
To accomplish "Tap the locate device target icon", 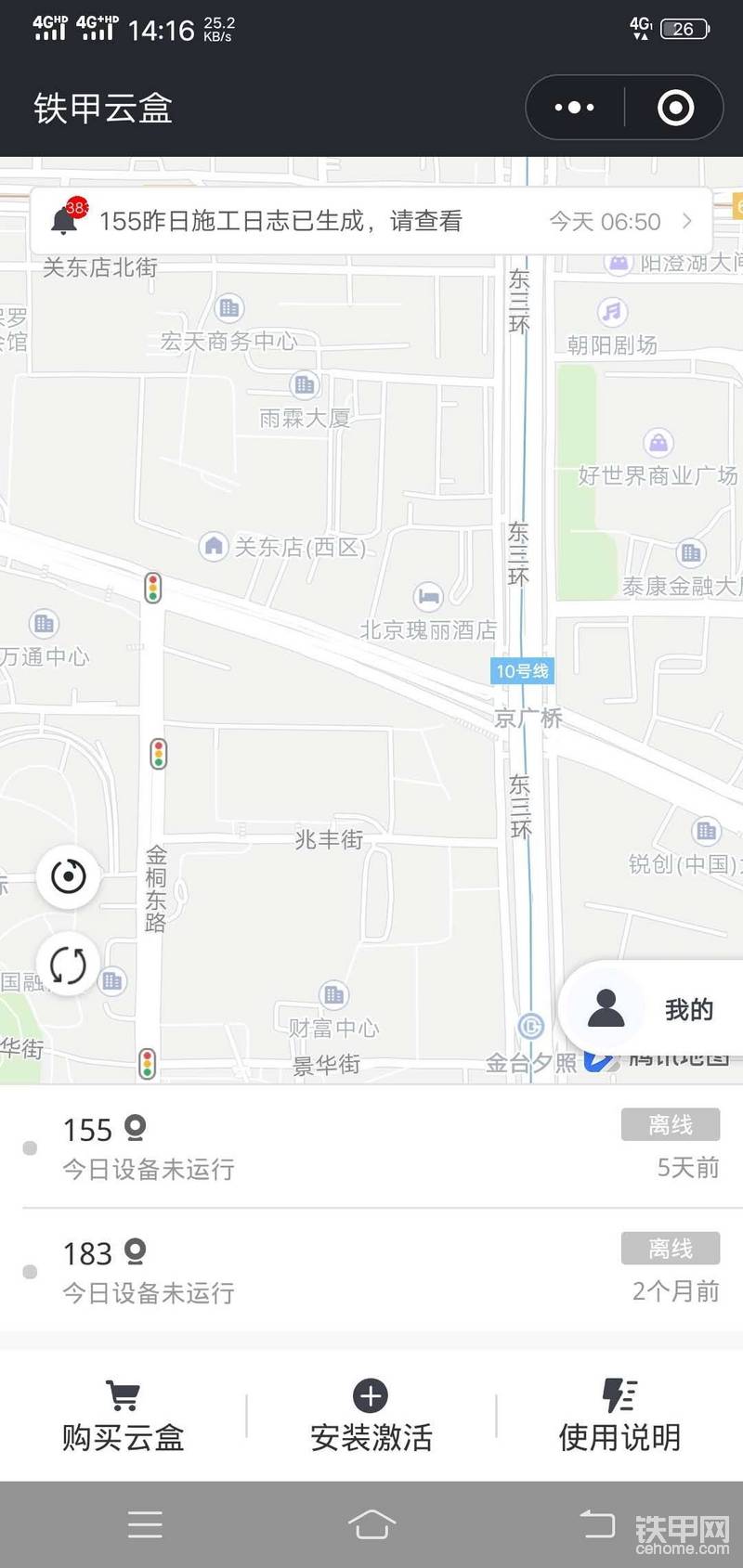I will tap(68, 875).
